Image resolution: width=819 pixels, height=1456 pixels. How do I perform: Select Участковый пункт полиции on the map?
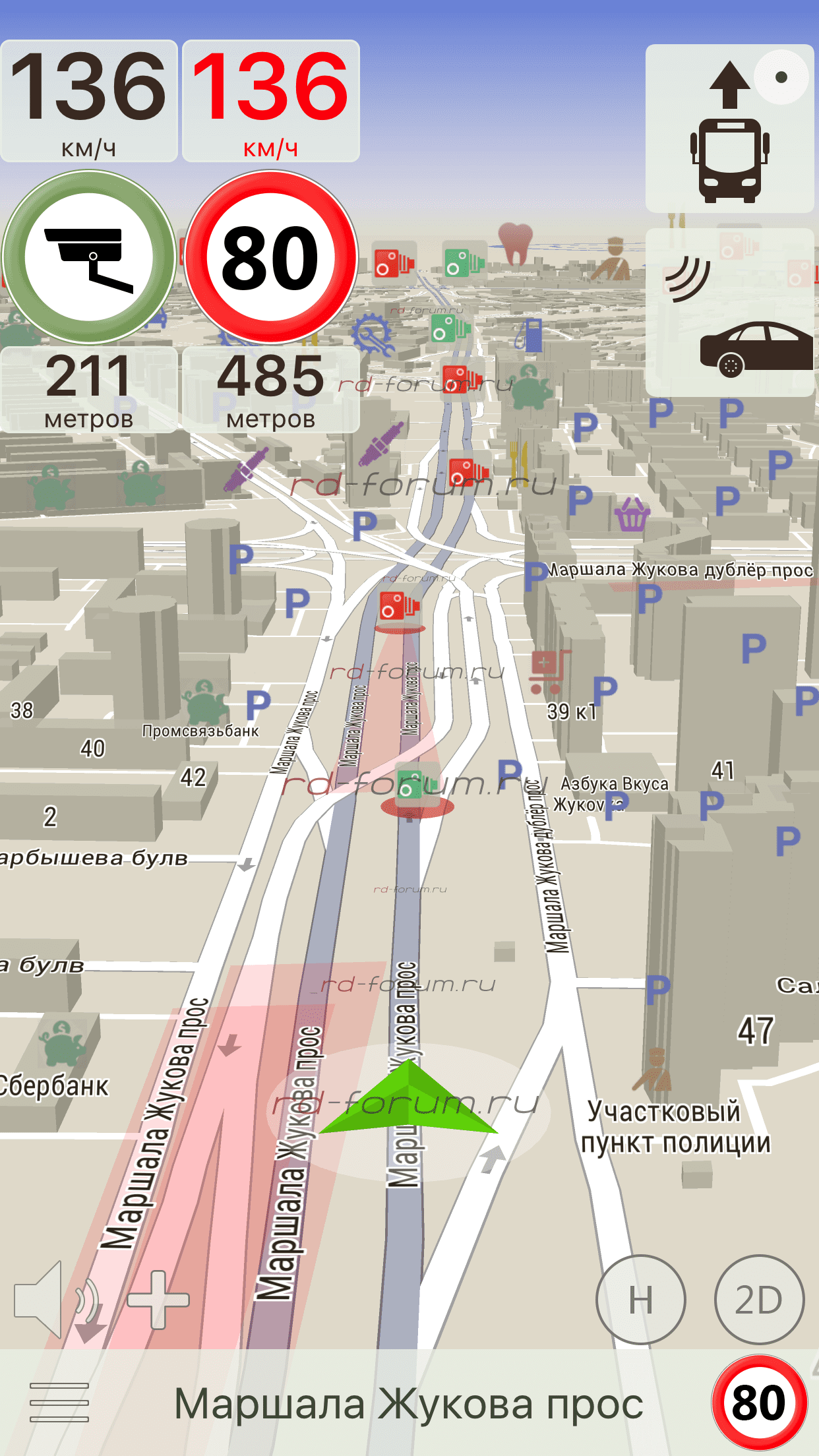point(675,1126)
